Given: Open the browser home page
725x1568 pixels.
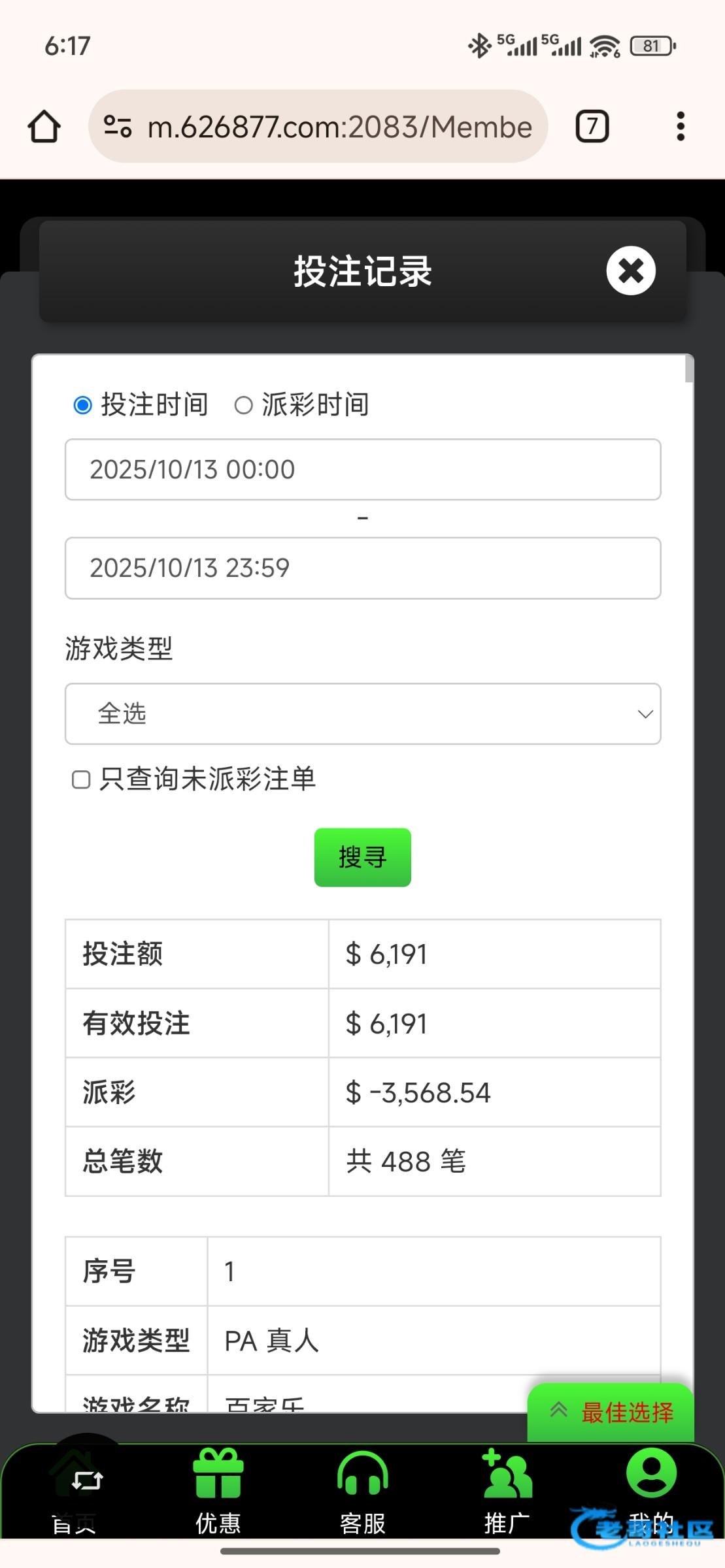Looking at the screenshot, I should point(44,126).
